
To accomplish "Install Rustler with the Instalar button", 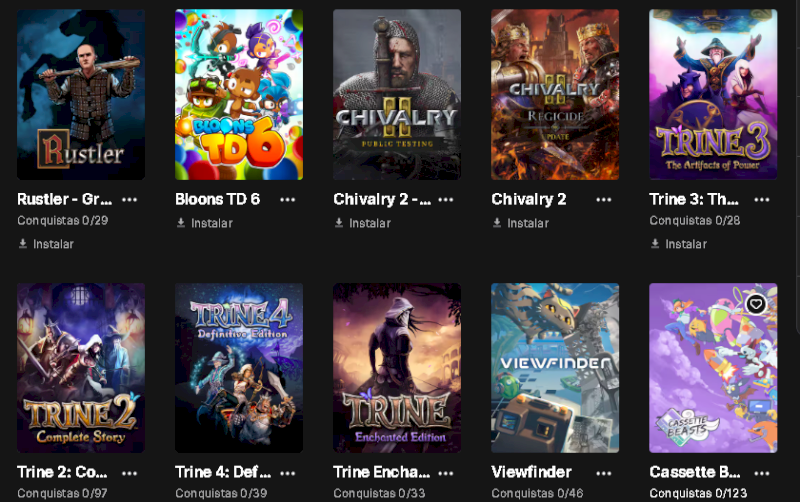I will (46, 244).
